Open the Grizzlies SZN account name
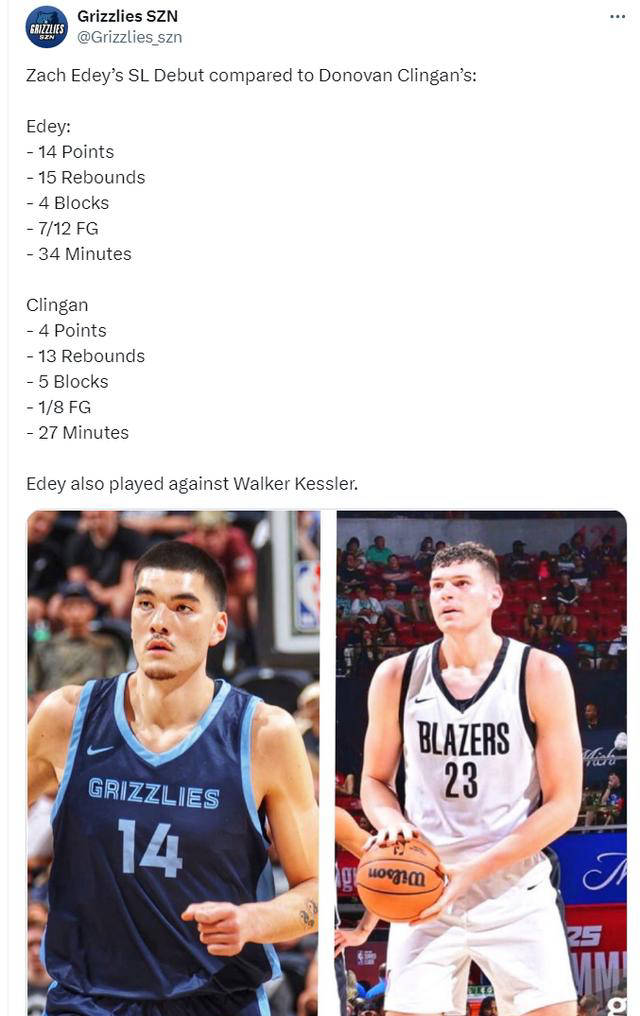 [127, 16]
